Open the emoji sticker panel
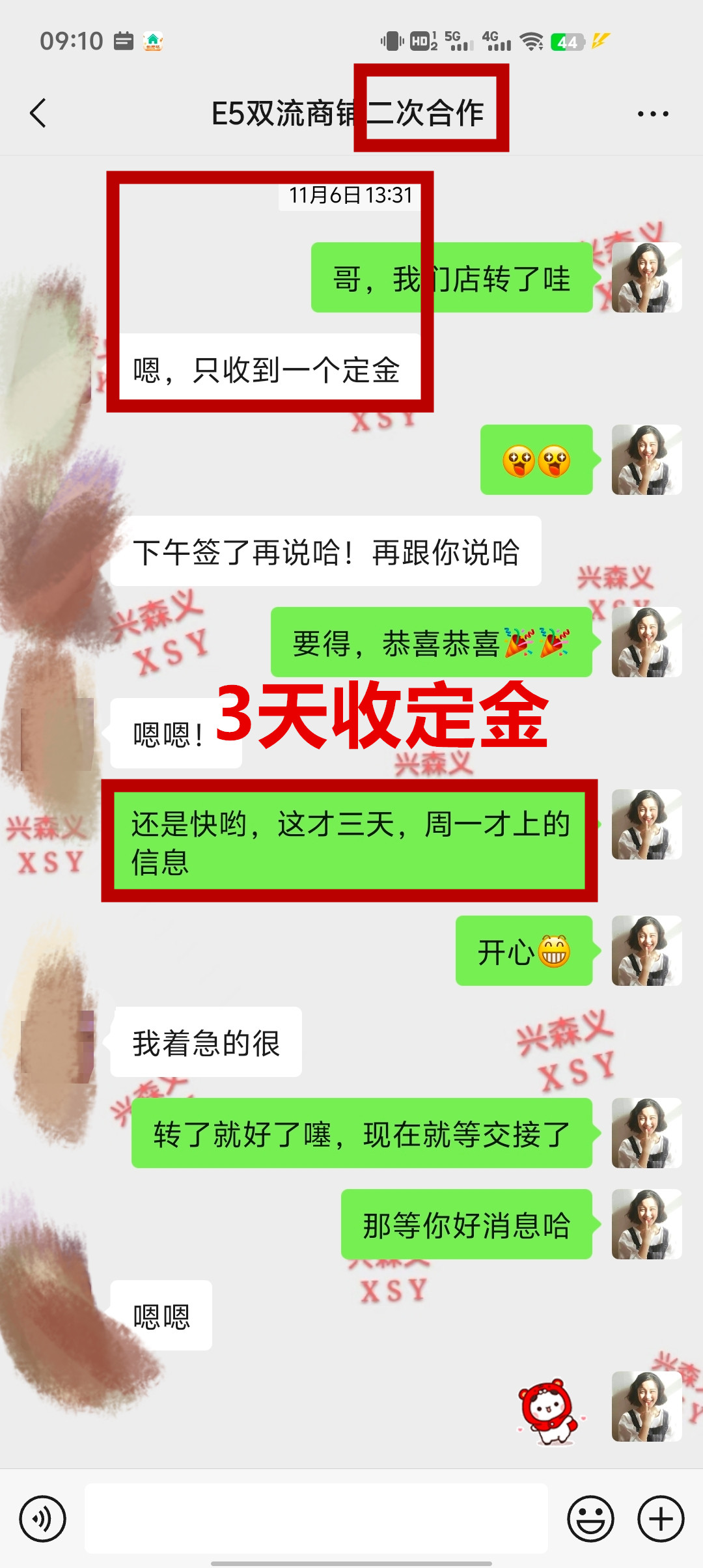 click(590, 1519)
